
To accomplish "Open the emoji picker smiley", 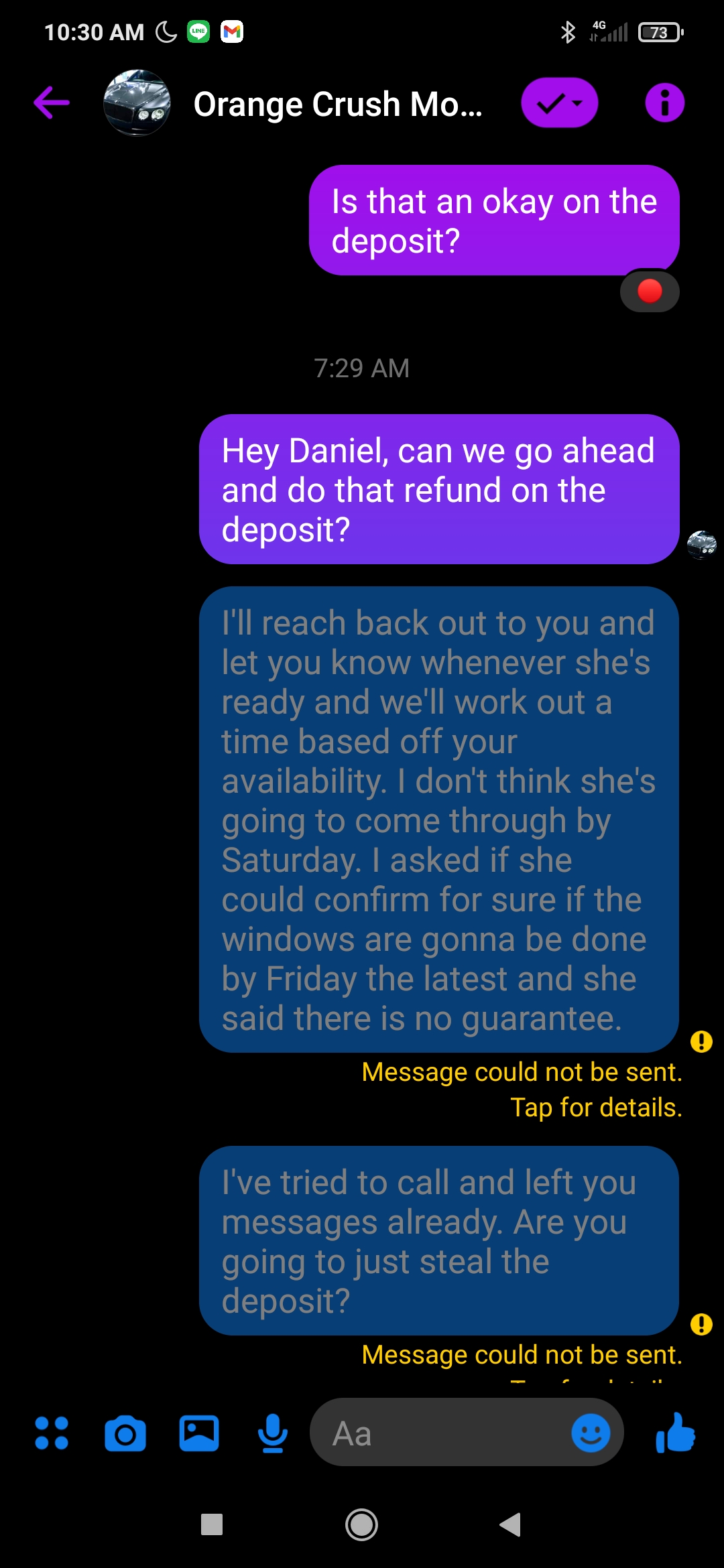I will click(x=591, y=1433).
